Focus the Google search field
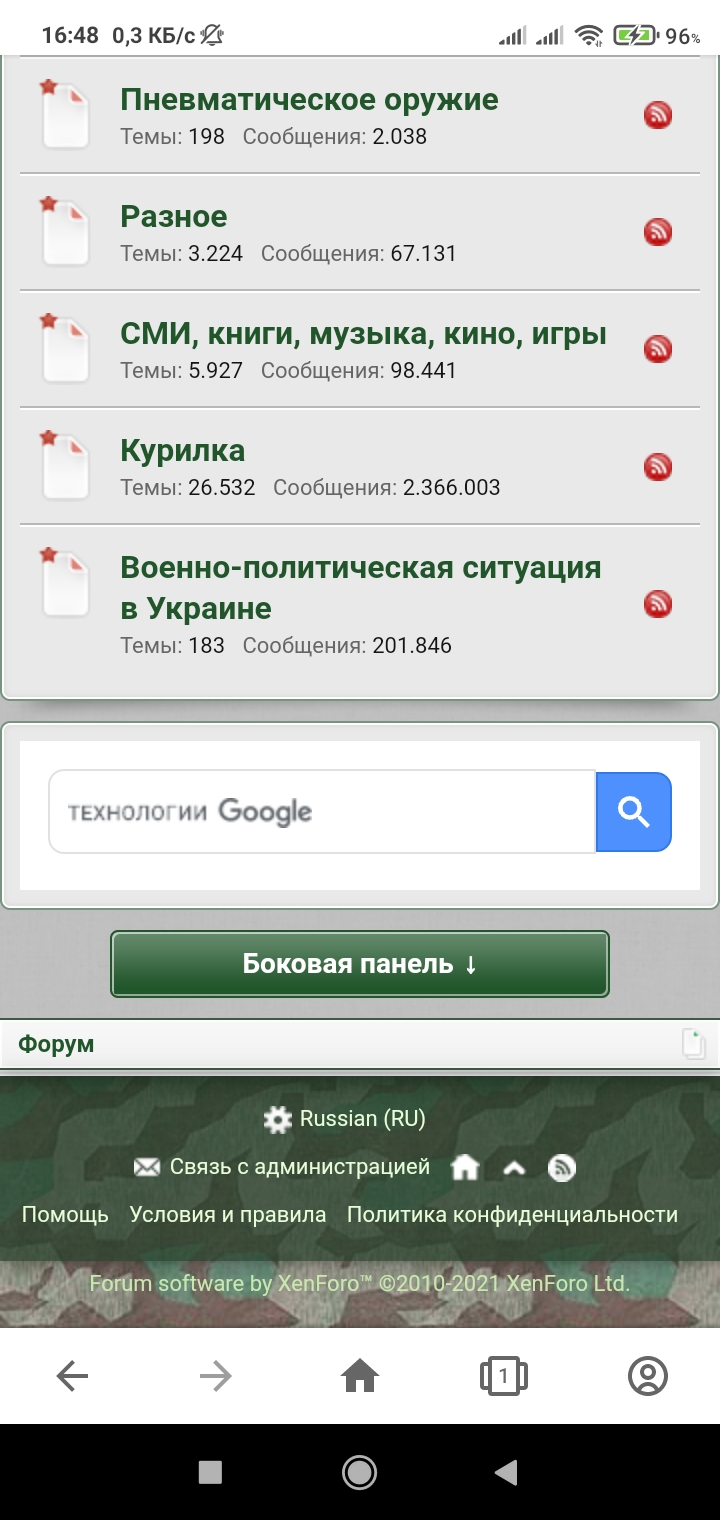The height and width of the screenshot is (1520, 720). coord(322,811)
